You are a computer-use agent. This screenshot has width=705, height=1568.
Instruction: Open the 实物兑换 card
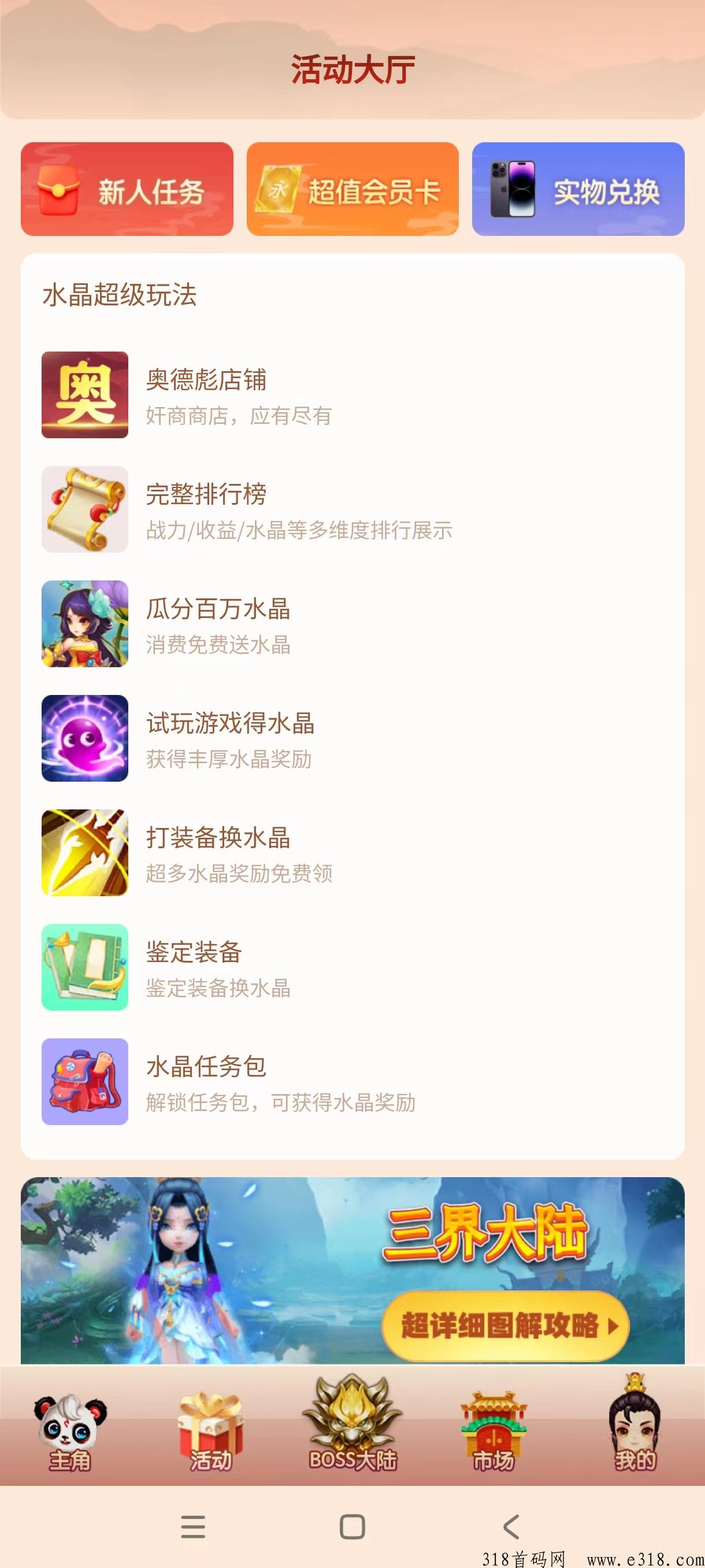click(x=578, y=189)
